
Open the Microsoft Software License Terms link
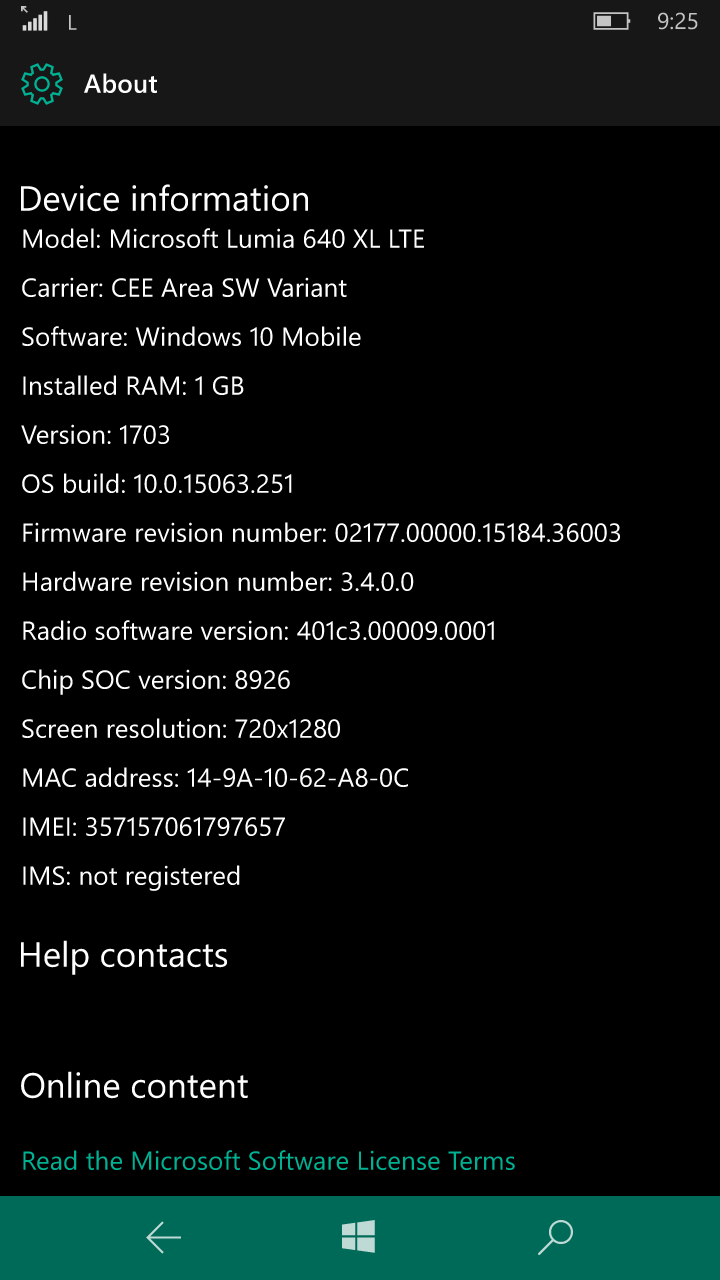pyautogui.click(x=268, y=1161)
